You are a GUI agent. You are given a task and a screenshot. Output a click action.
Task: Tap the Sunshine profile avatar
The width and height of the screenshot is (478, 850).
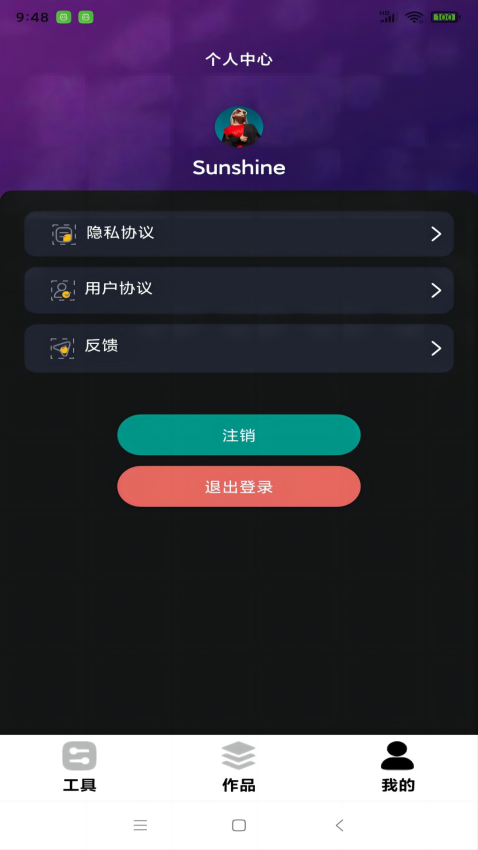coord(239,127)
